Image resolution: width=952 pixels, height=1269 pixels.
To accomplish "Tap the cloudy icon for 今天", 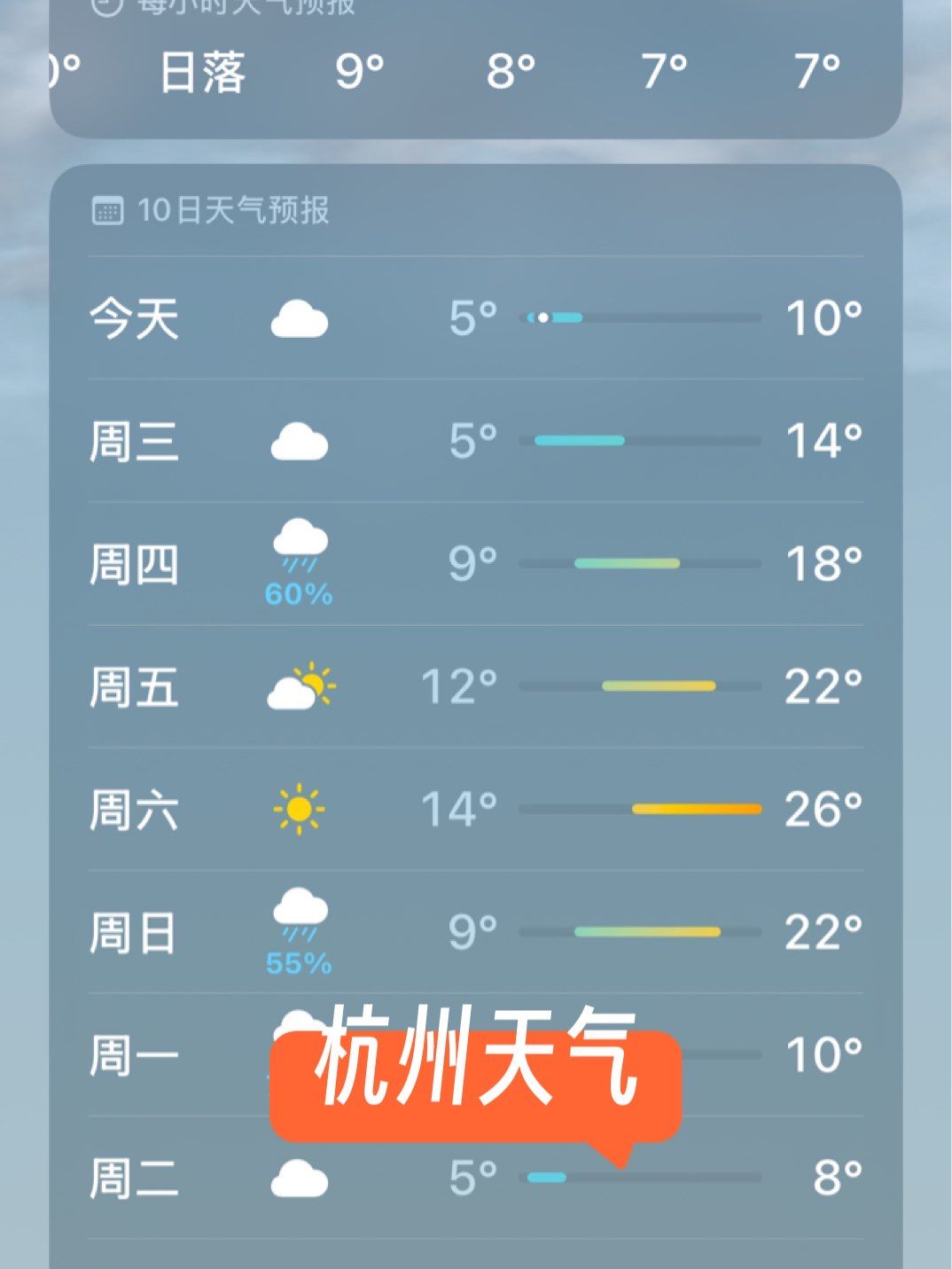I will tap(300, 321).
